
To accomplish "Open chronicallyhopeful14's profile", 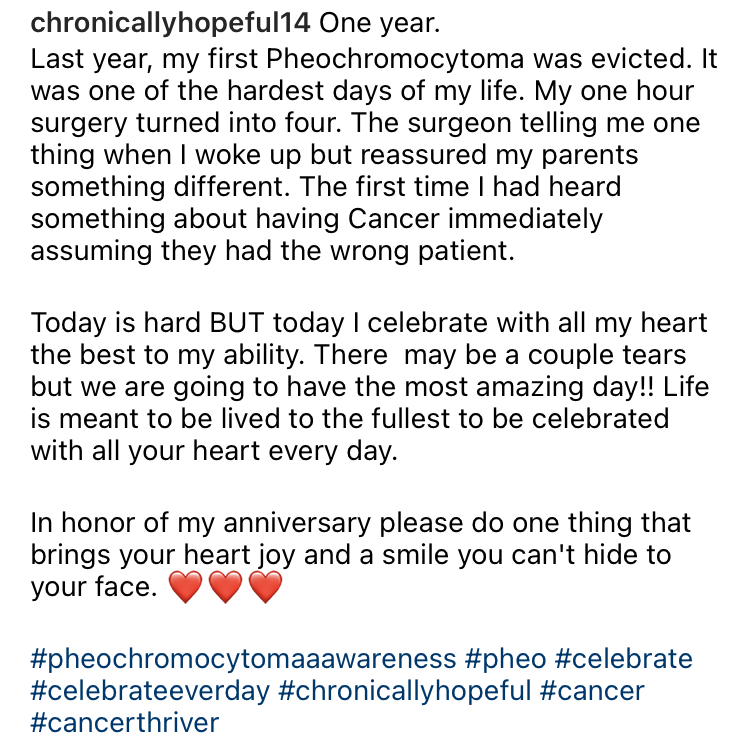I will coord(170,23).
